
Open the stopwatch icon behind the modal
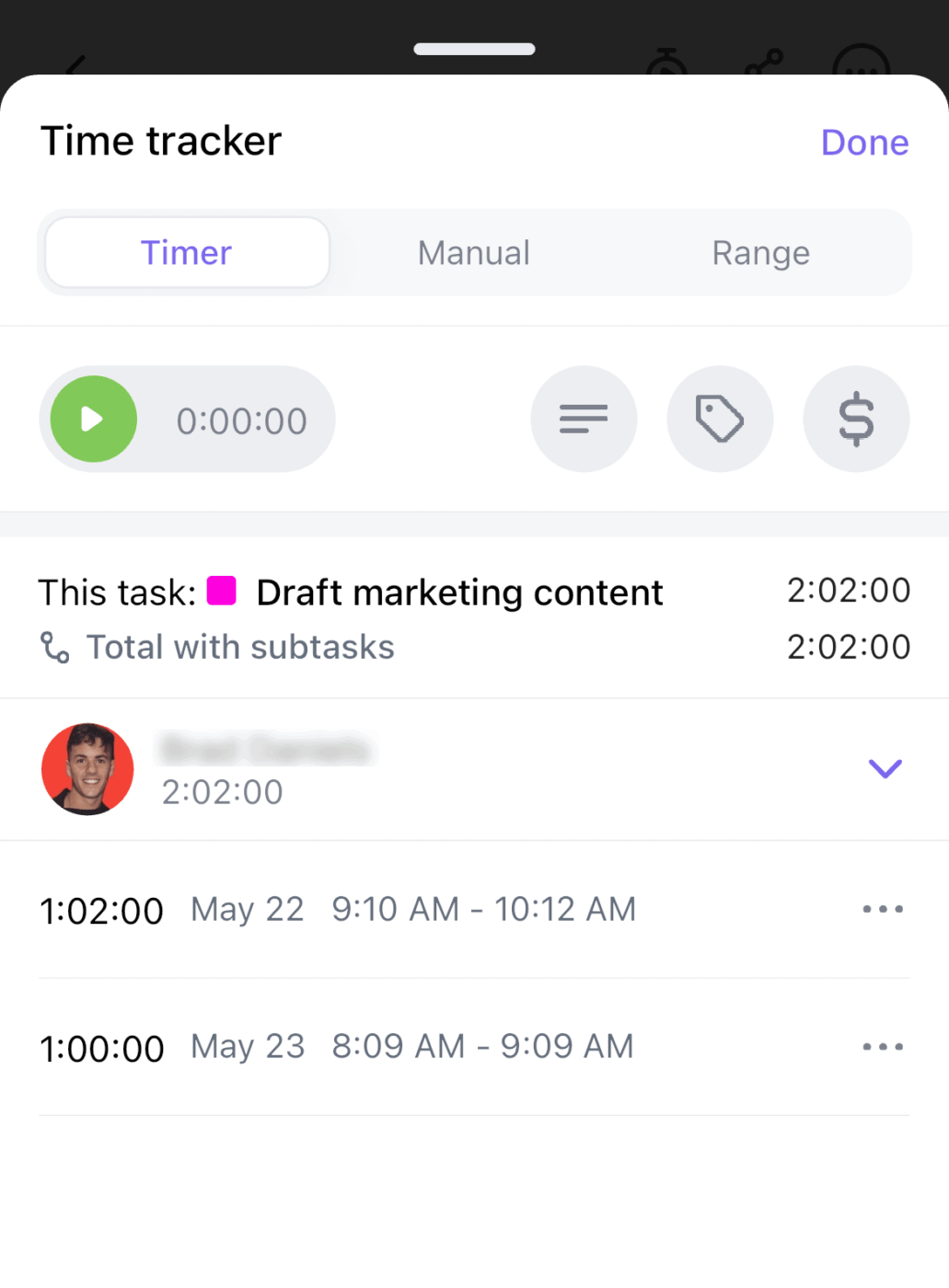[x=666, y=63]
